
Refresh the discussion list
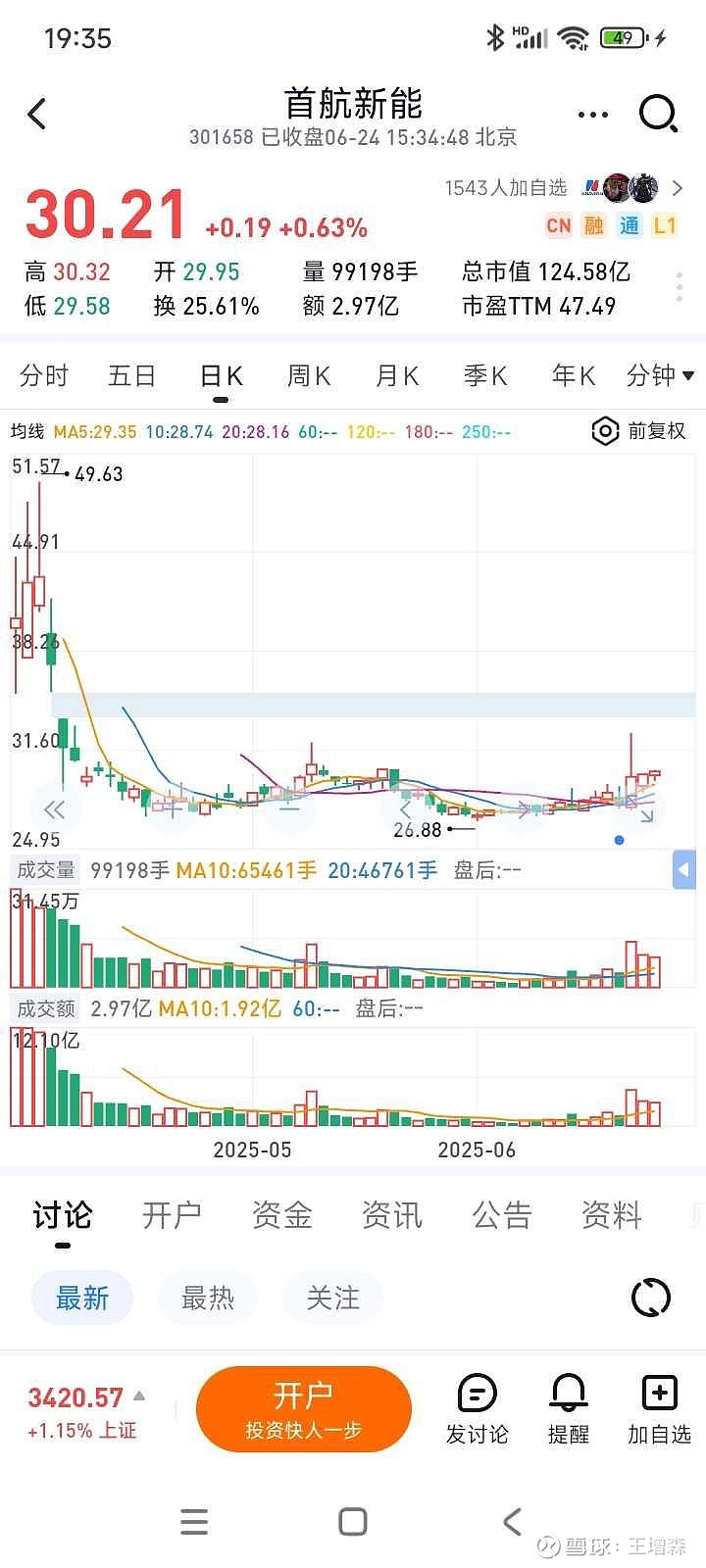point(651,1298)
